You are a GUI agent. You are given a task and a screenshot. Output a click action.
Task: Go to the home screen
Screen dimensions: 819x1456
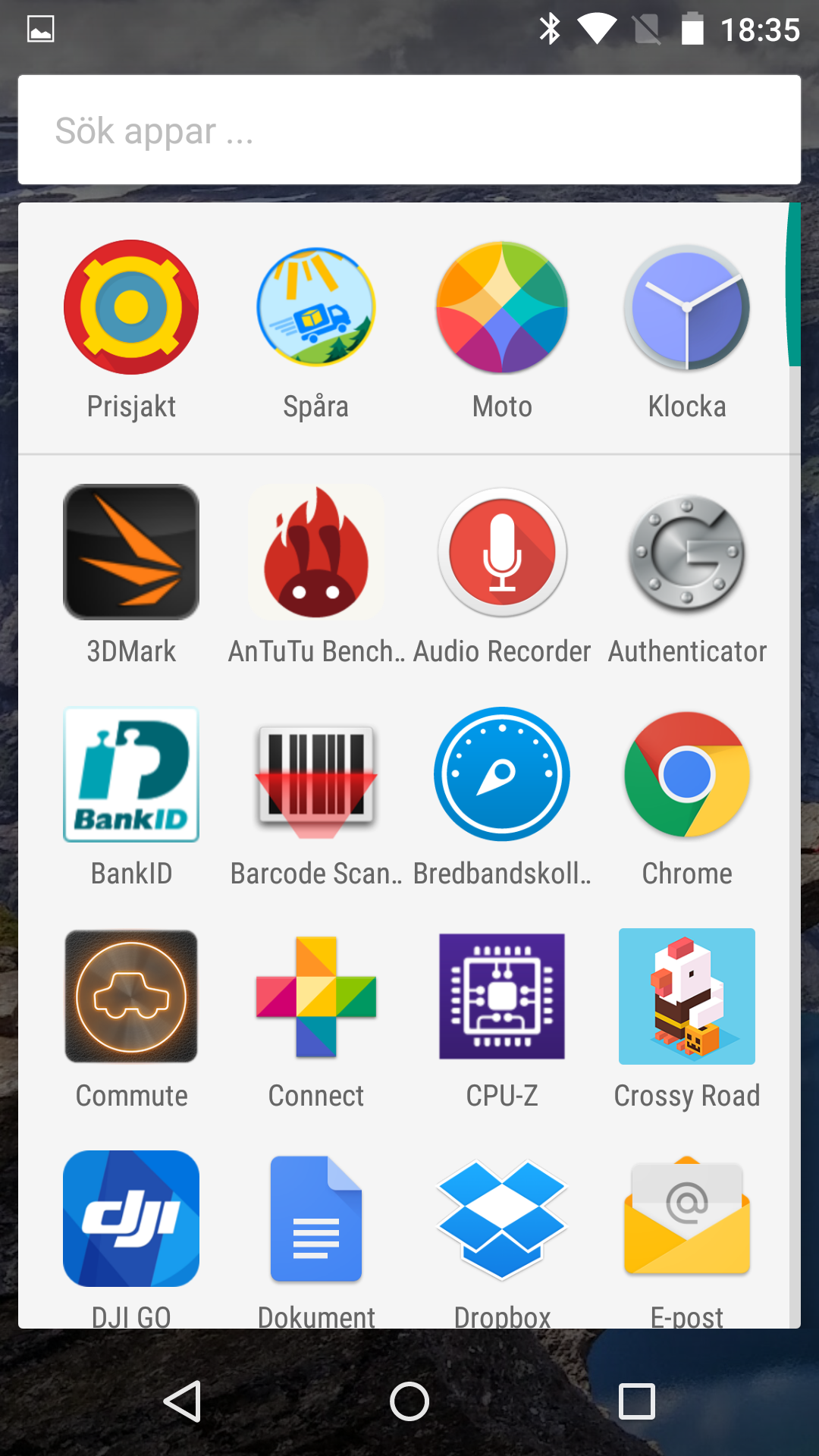point(409,1401)
